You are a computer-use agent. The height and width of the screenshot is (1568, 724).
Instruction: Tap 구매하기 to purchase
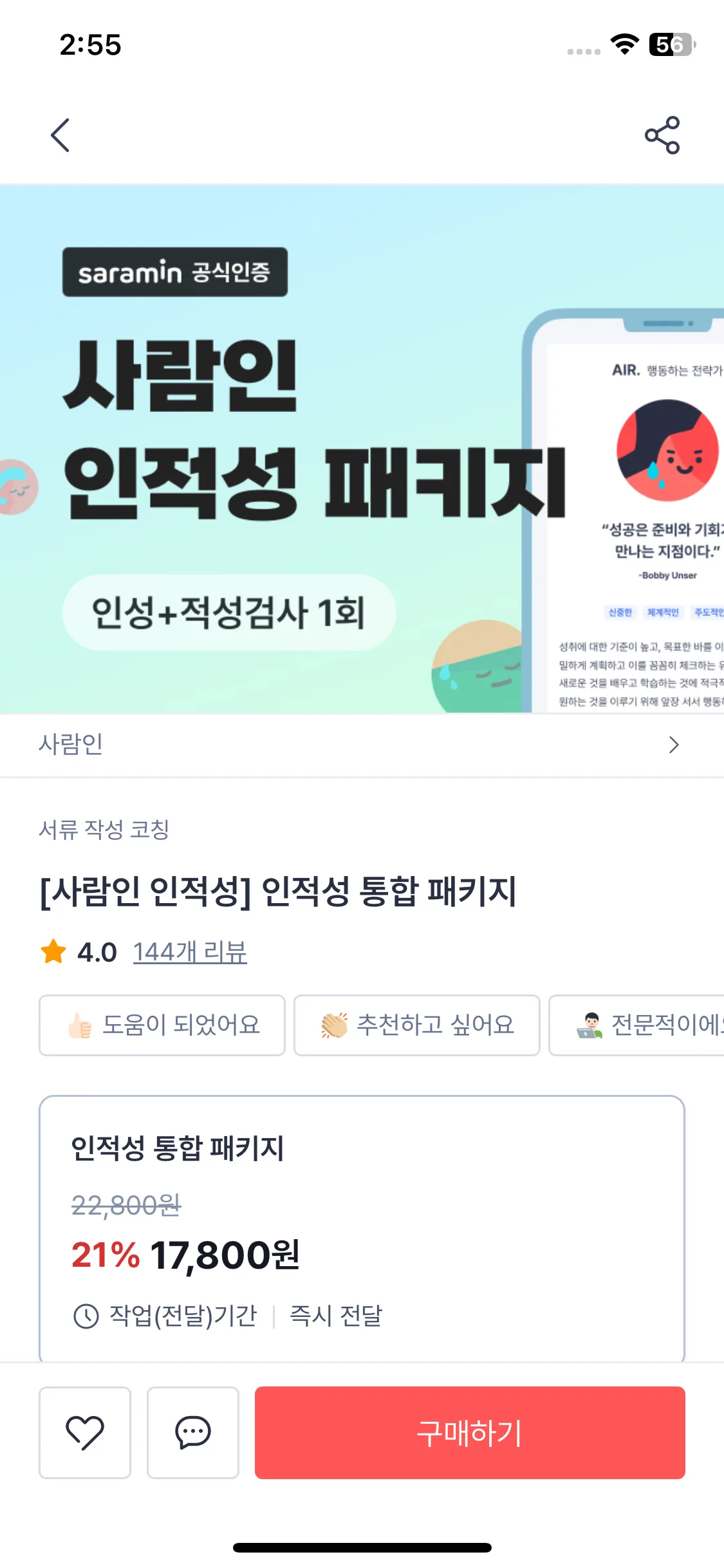coord(470,1433)
